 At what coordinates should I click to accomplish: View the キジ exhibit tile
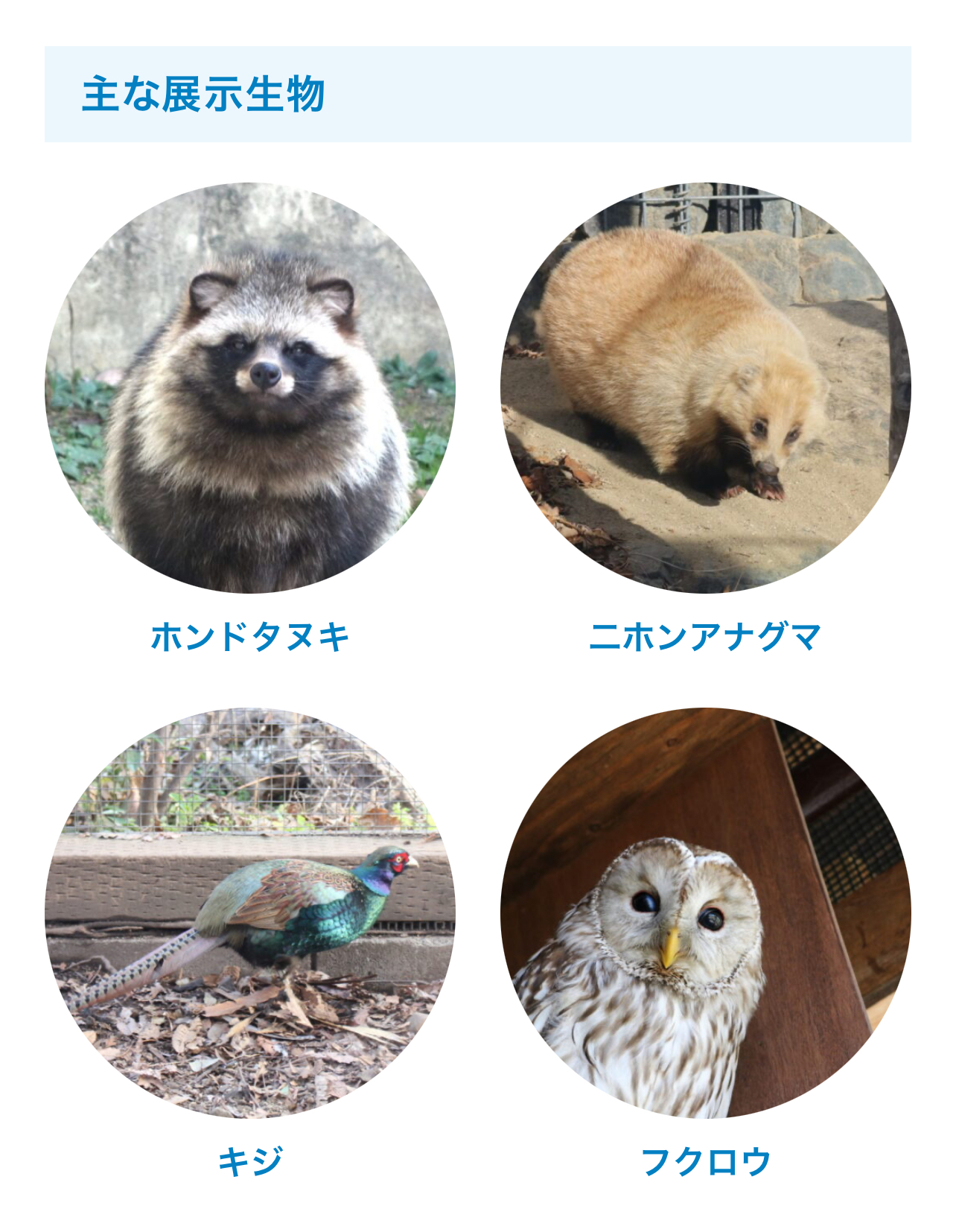tap(250, 912)
